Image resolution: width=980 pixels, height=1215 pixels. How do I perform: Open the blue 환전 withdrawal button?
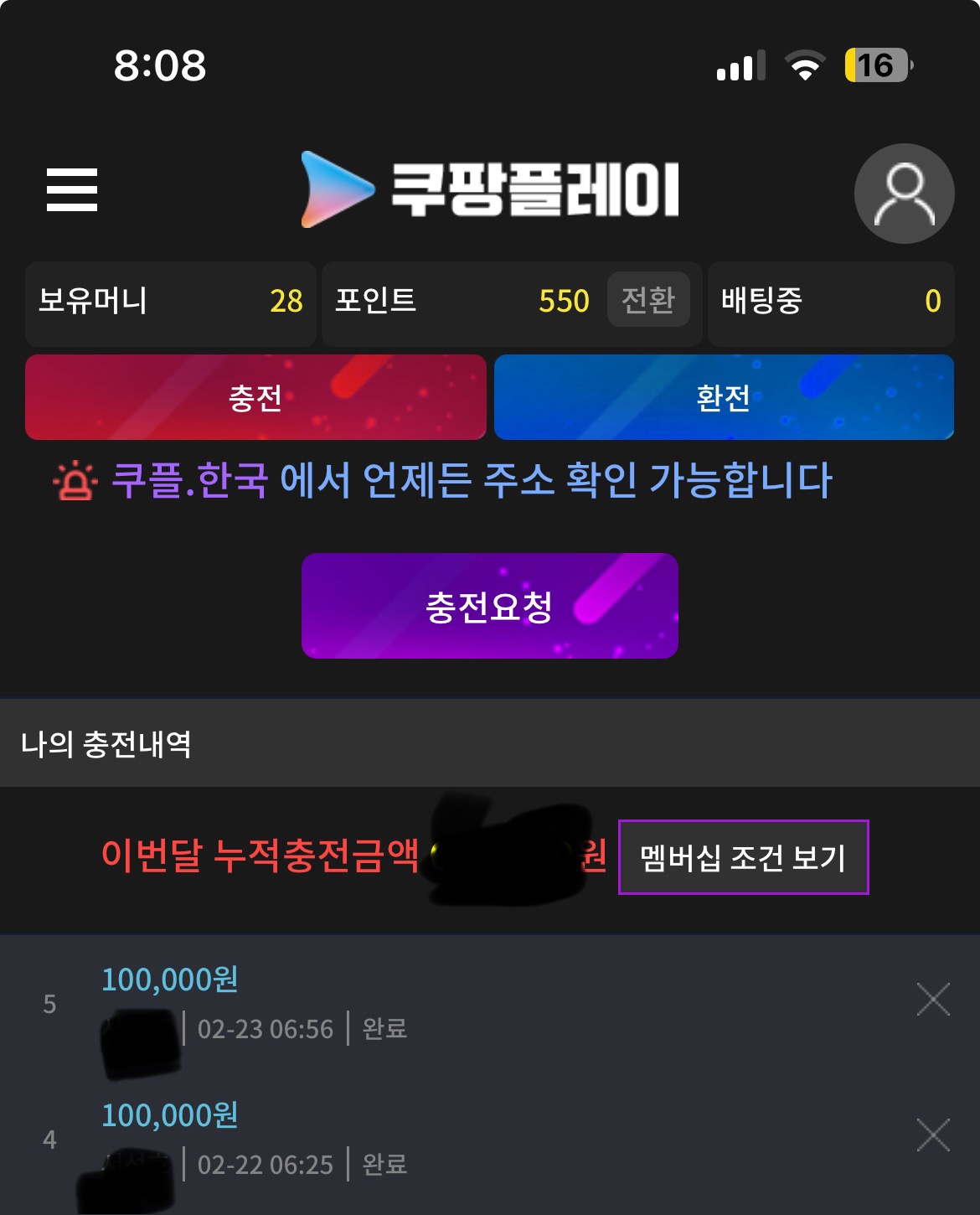pyautogui.click(x=724, y=397)
